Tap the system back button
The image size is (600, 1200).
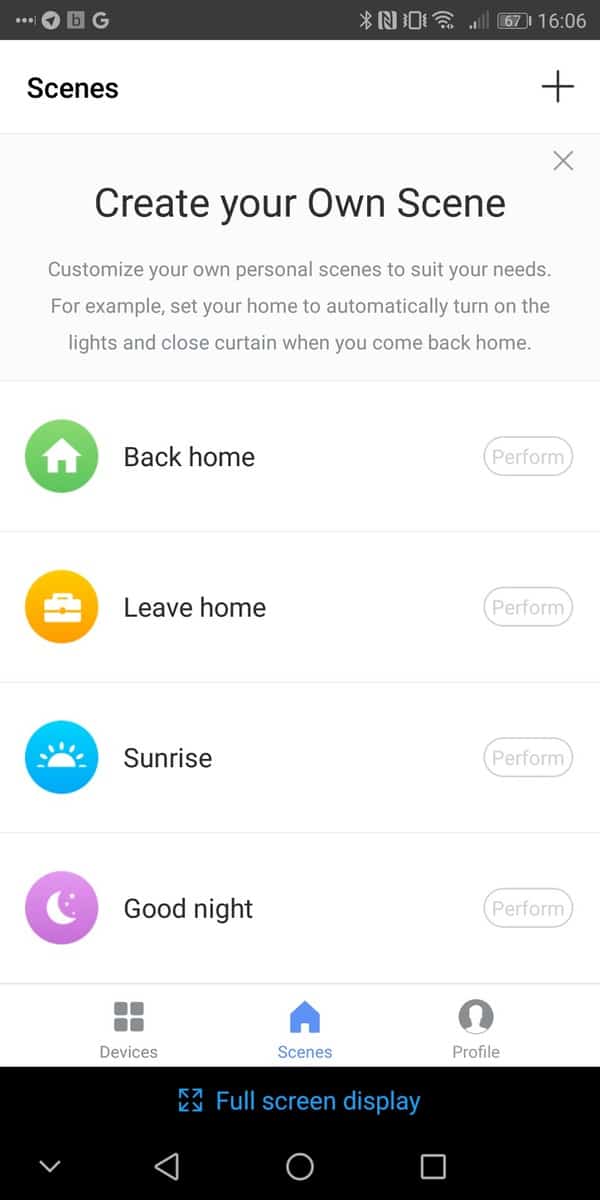coord(167,1166)
